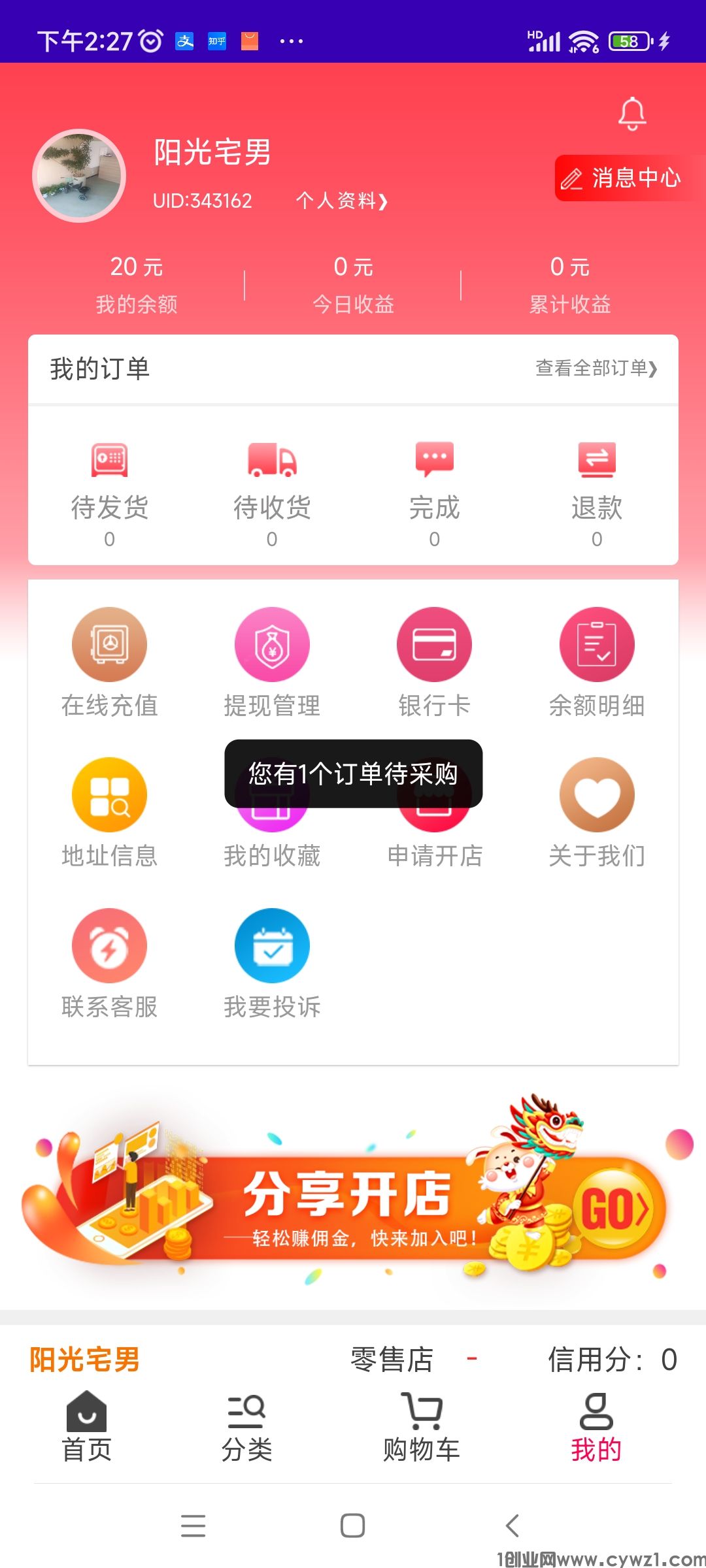
Task: Open the notifications bell
Action: pos(632,114)
